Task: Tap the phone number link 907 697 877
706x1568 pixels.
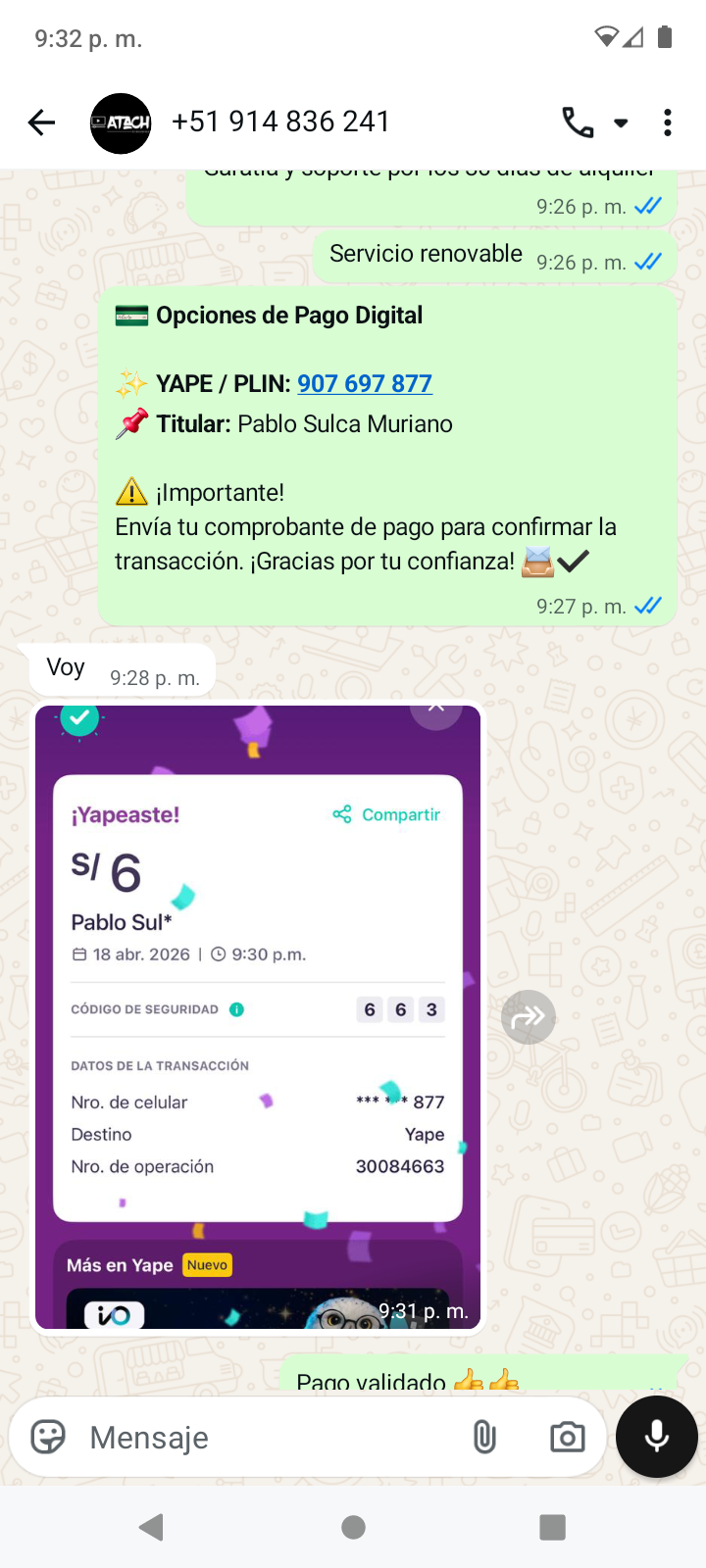Action: (365, 383)
